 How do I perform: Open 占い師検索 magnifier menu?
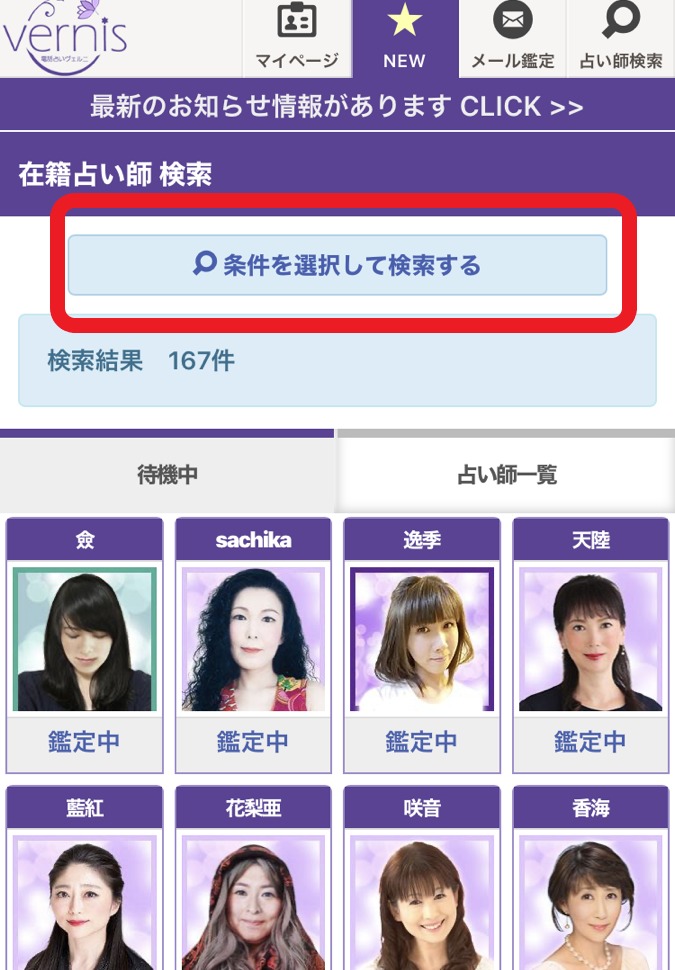pos(621,38)
